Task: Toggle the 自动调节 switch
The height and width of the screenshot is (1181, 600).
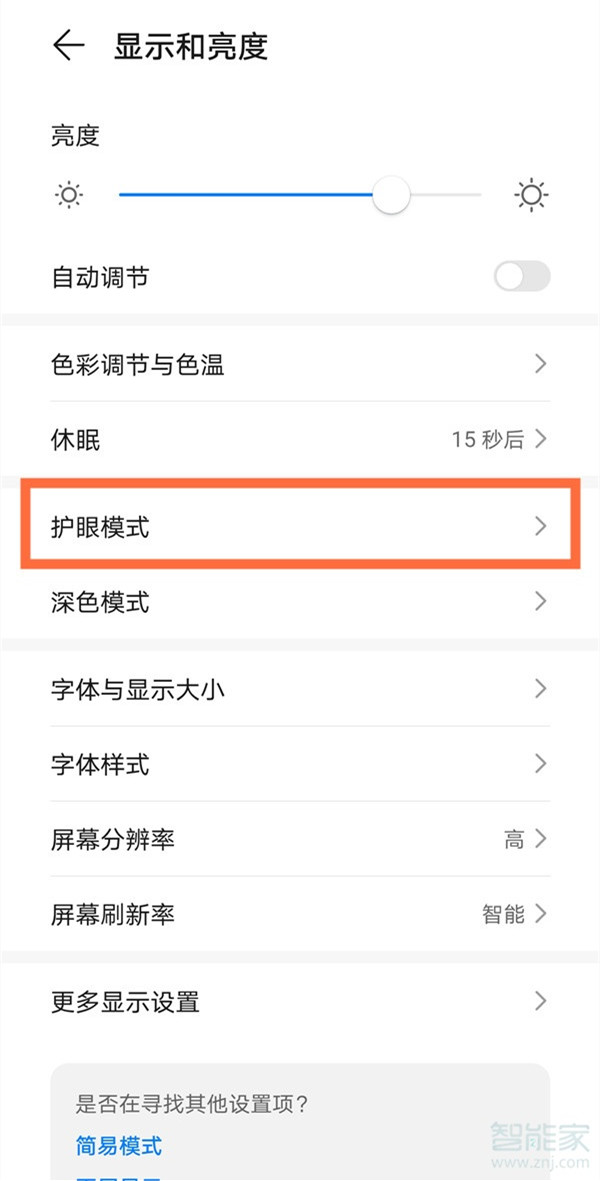Action: pyautogui.click(x=521, y=277)
